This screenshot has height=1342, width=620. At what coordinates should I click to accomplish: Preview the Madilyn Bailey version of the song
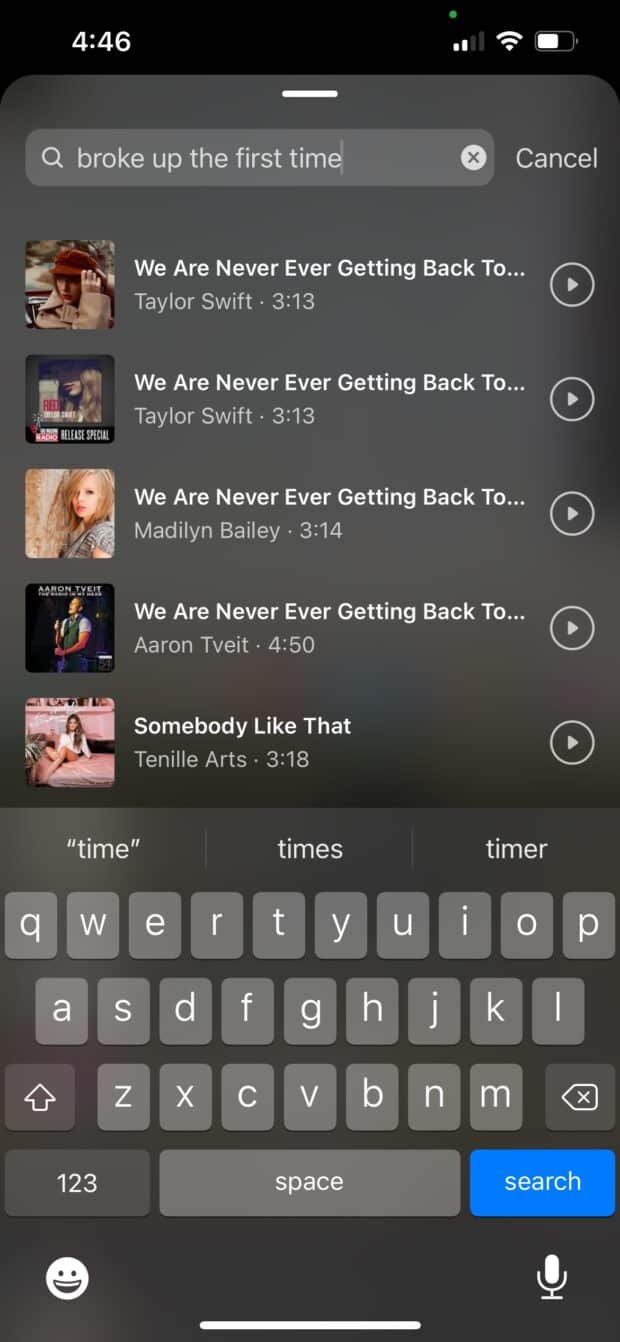[x=572, y=514]
